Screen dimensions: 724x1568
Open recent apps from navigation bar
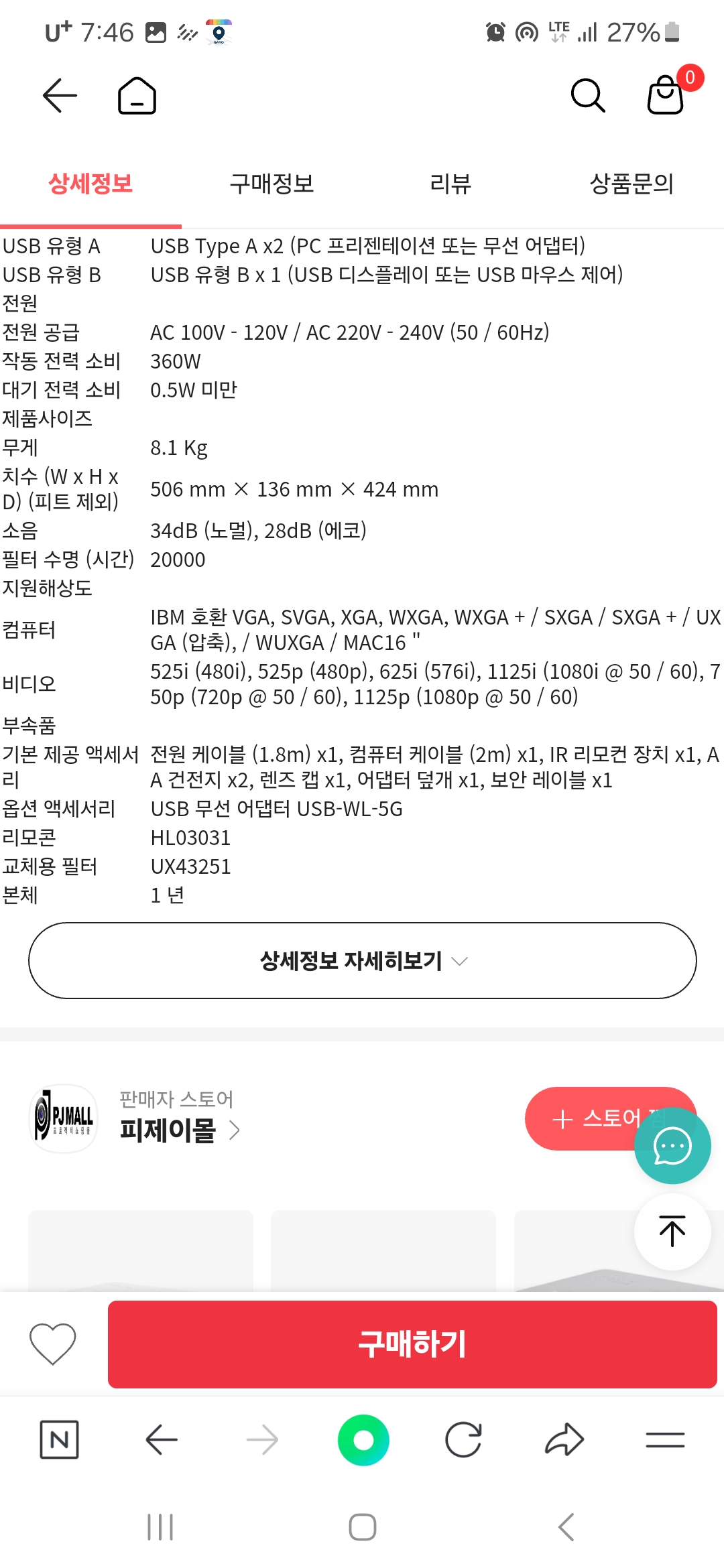160,1527
